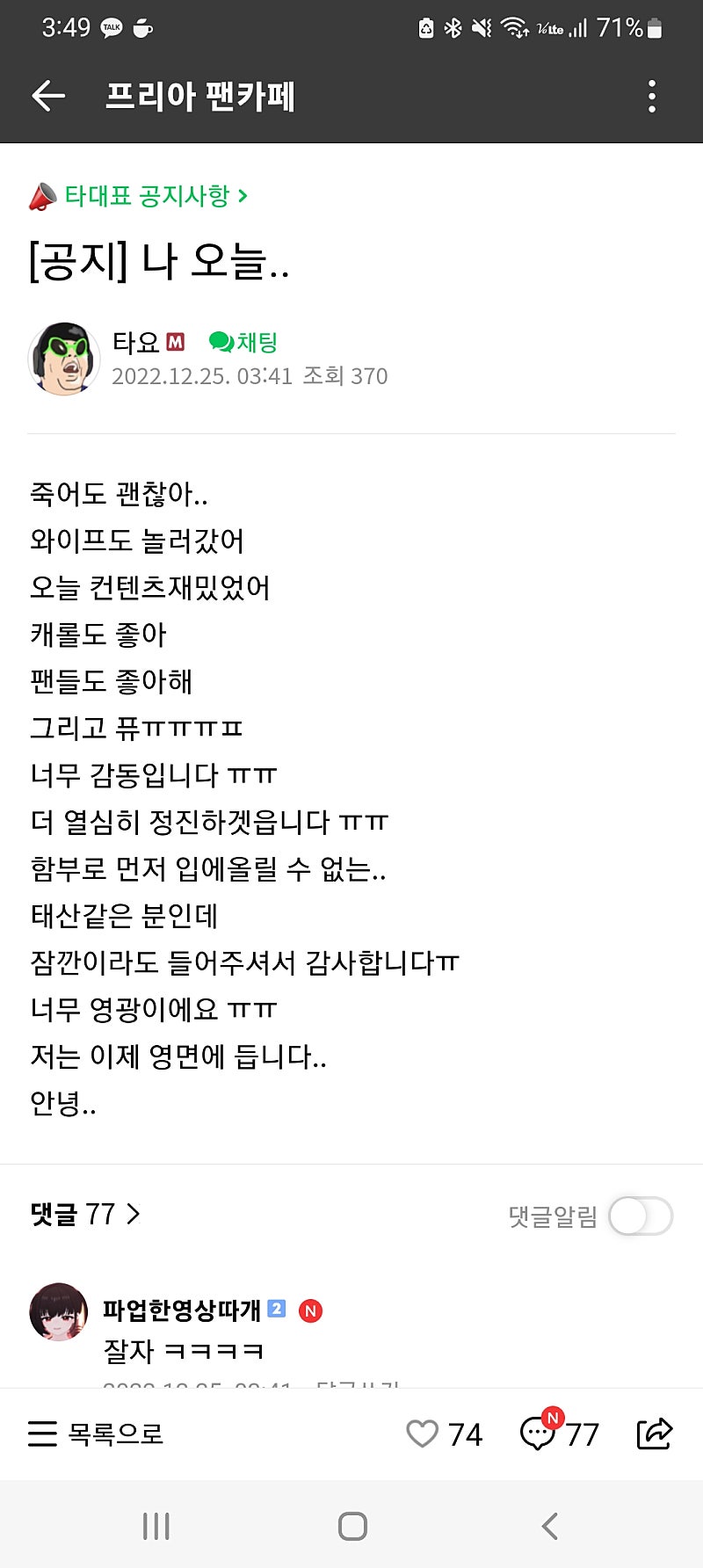Start a 채팅 with 타요
The height and width of the screenshot is (1568, 703).
pyautogui.click(x=243, y=342)
